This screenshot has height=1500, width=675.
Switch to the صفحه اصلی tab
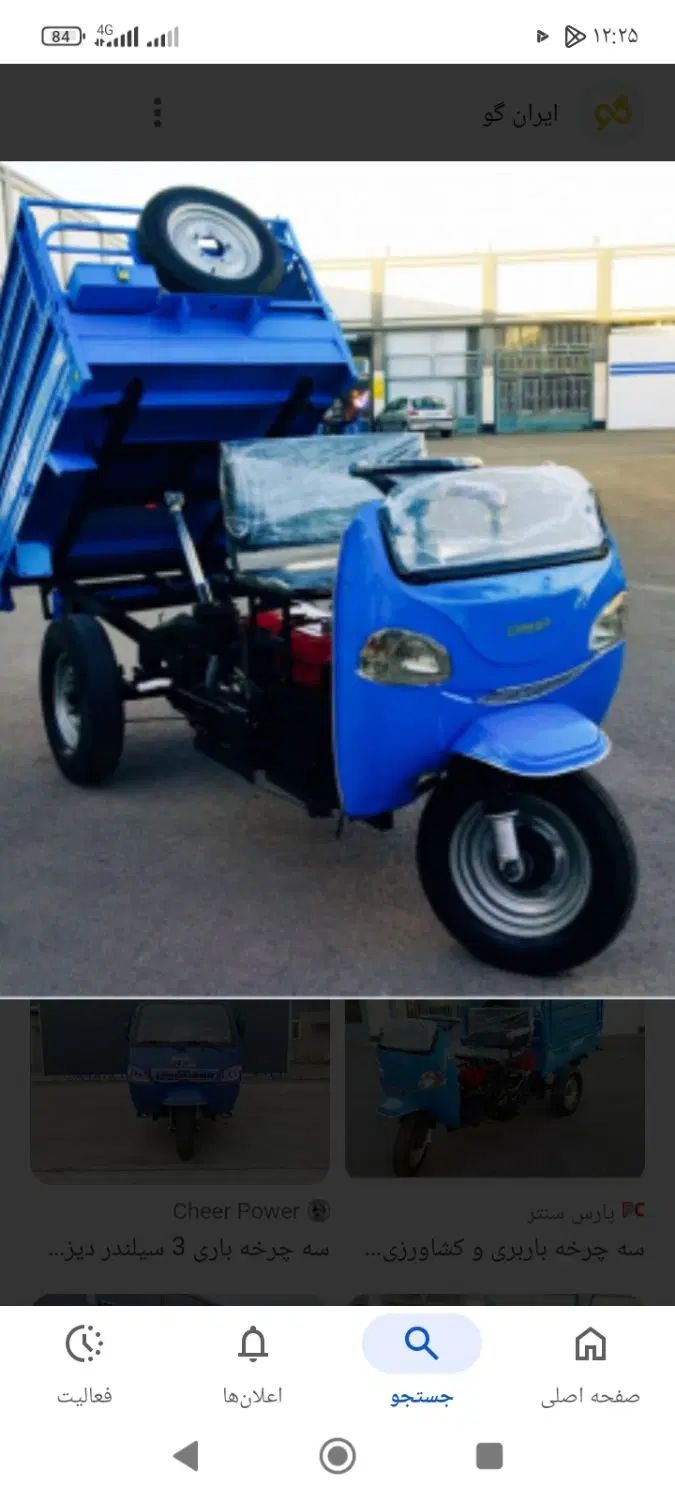coord(590,1362)
